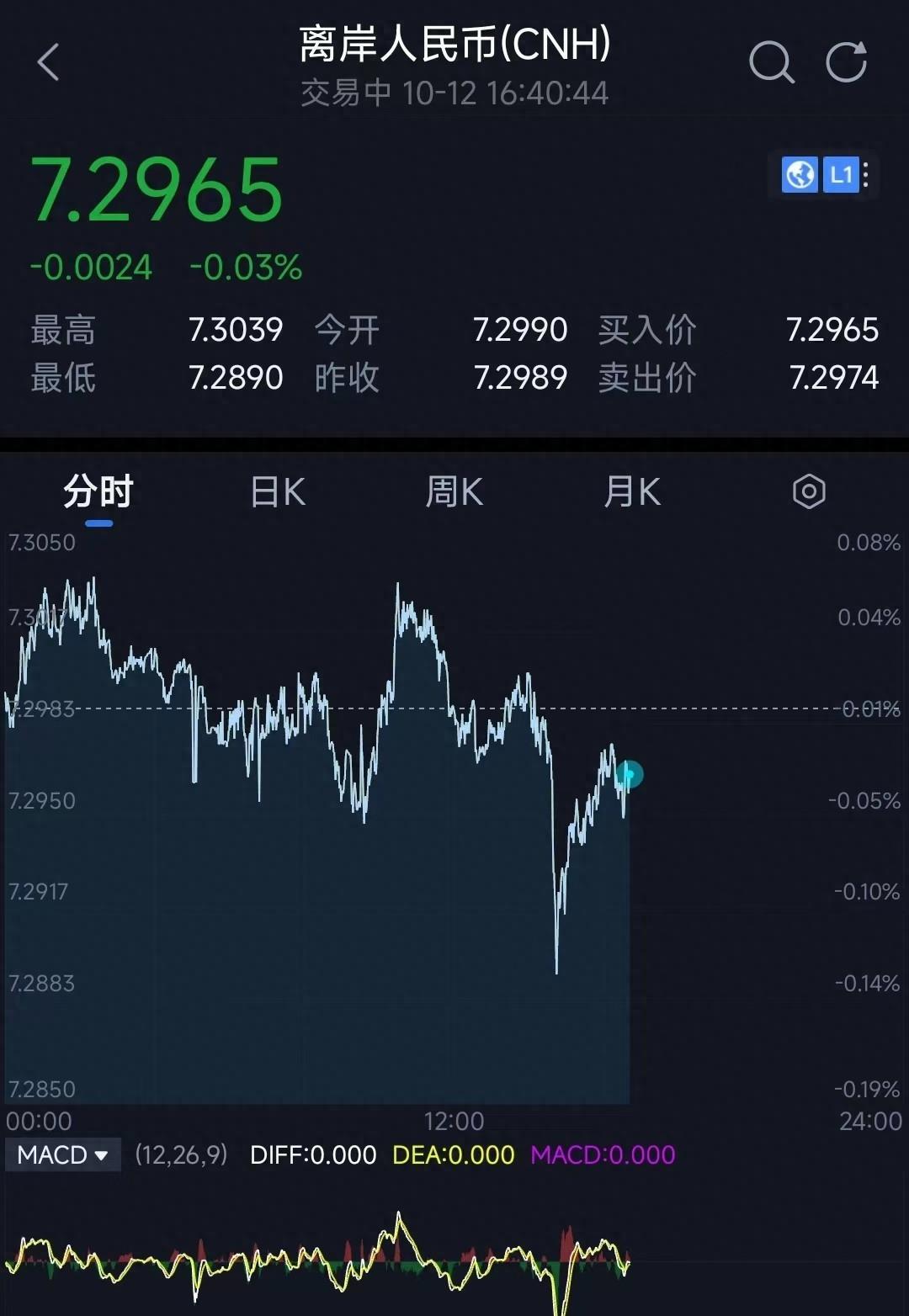Screen dimensions: 909x1316
Task: Click the 交易中 trading status text
Action: [x=345, y=94]
